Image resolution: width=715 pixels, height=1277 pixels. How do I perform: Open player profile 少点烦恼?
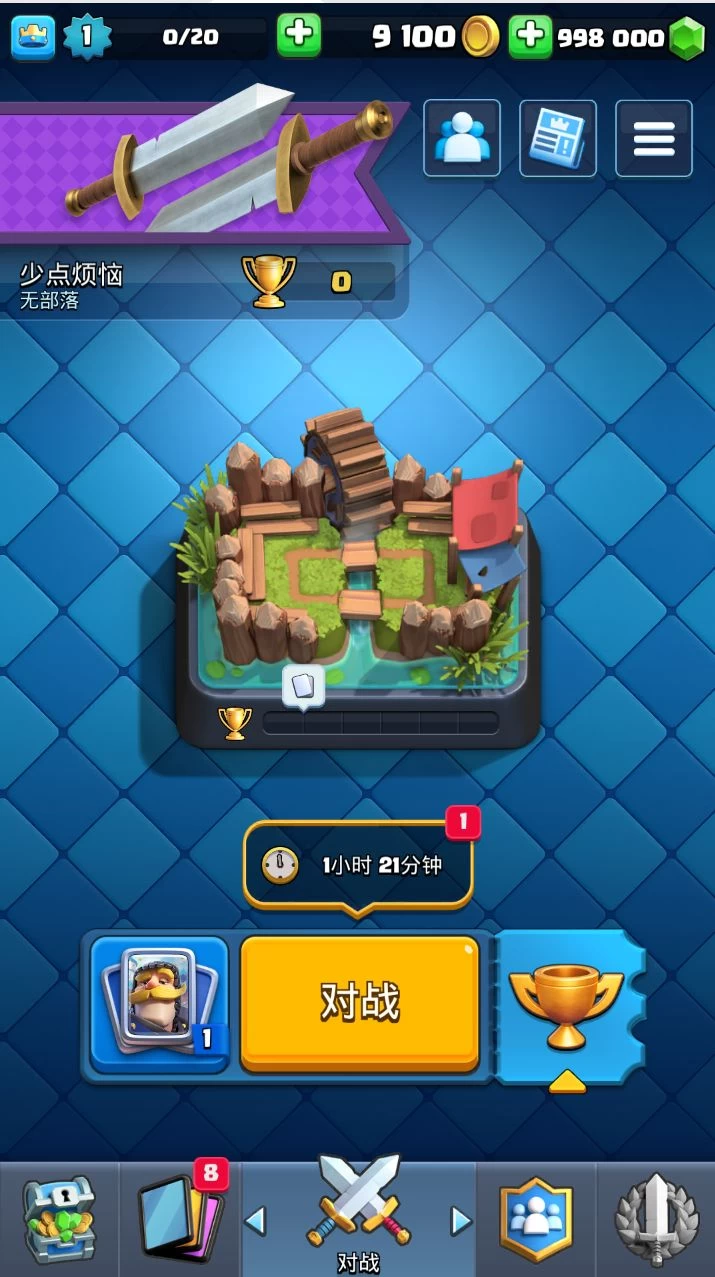(72, 274)
